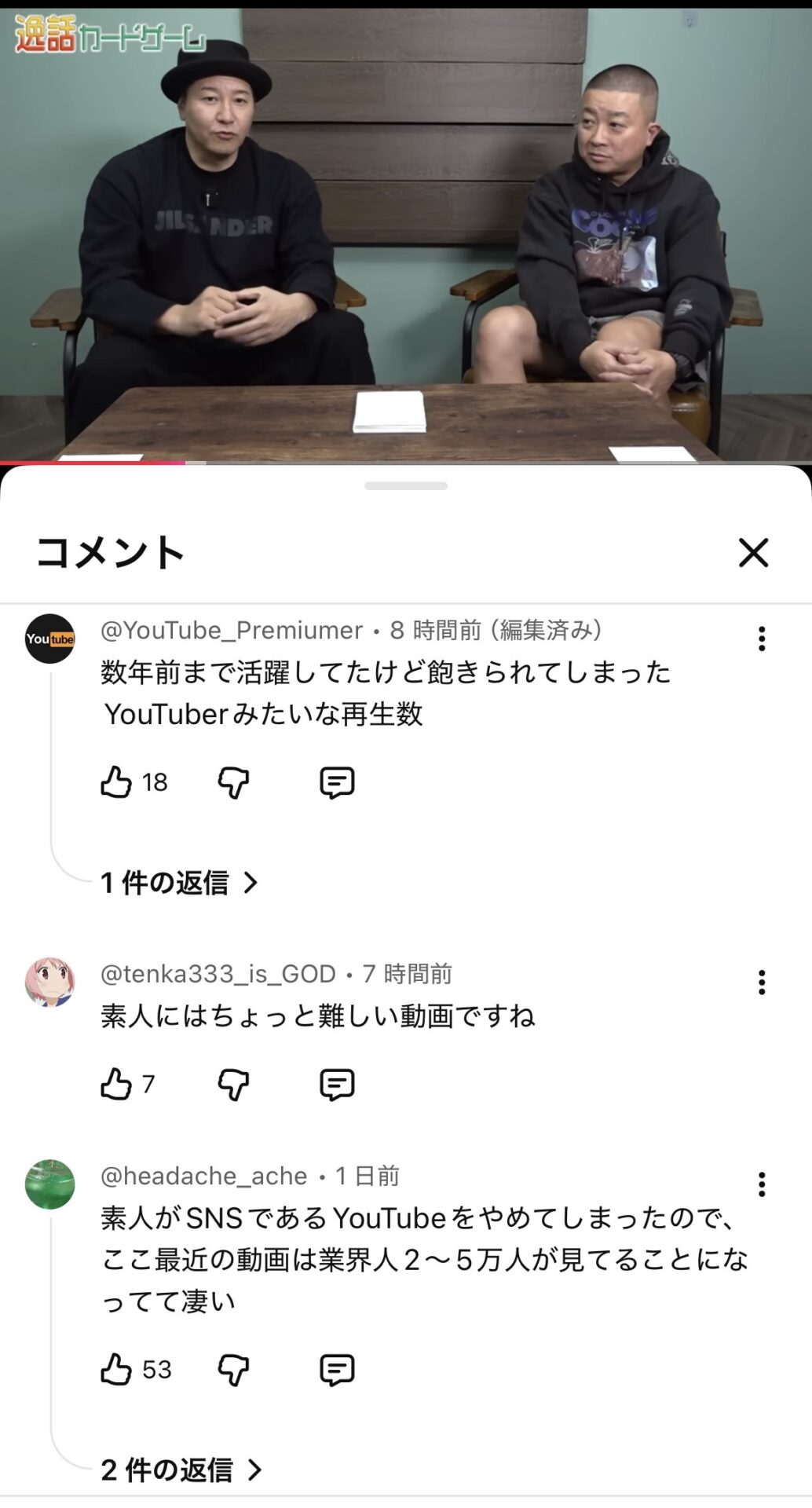This screenshot has height=1508, width=812.
Task: Dislike @headache_ache's comment
Action: 233,1371
